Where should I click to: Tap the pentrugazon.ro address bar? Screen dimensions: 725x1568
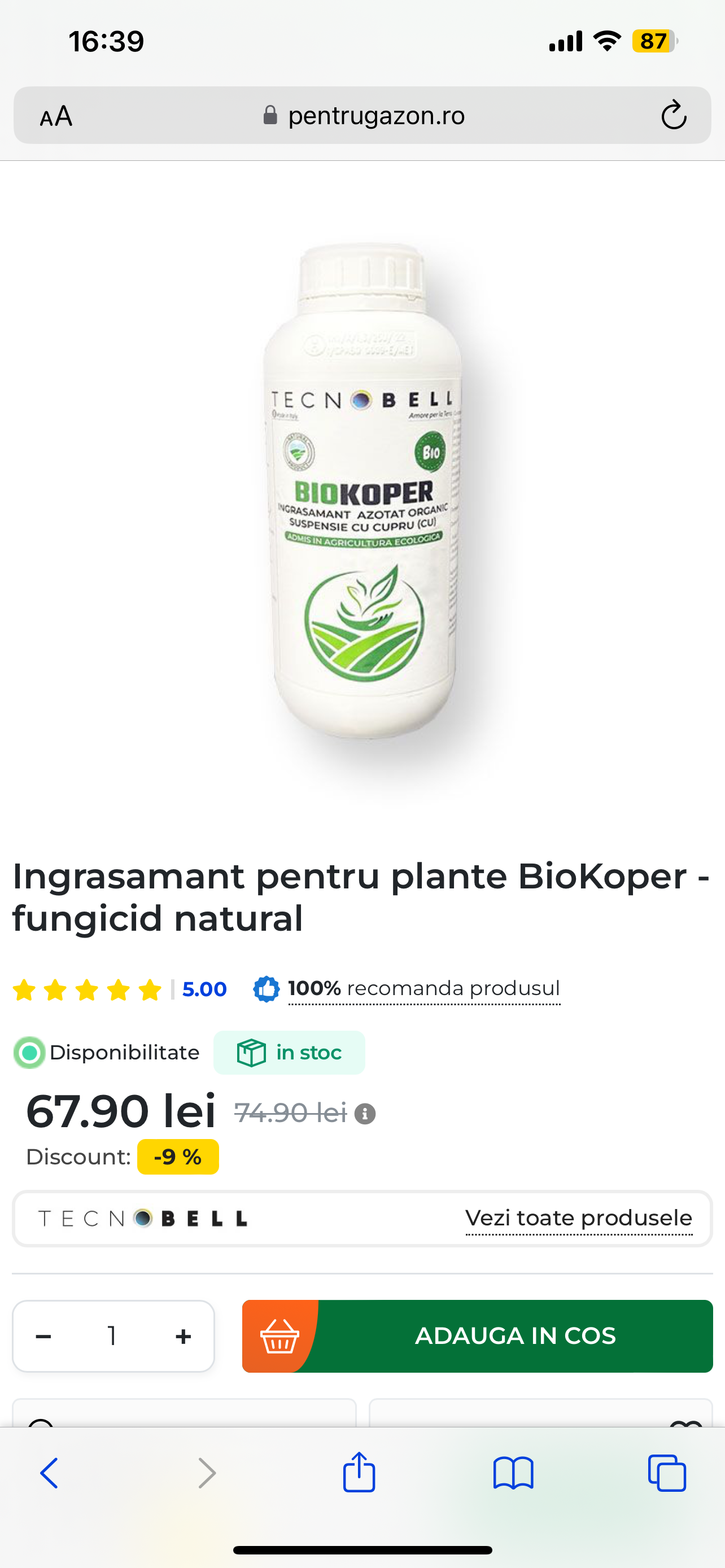pyautogui.click(x=363, y=115)
